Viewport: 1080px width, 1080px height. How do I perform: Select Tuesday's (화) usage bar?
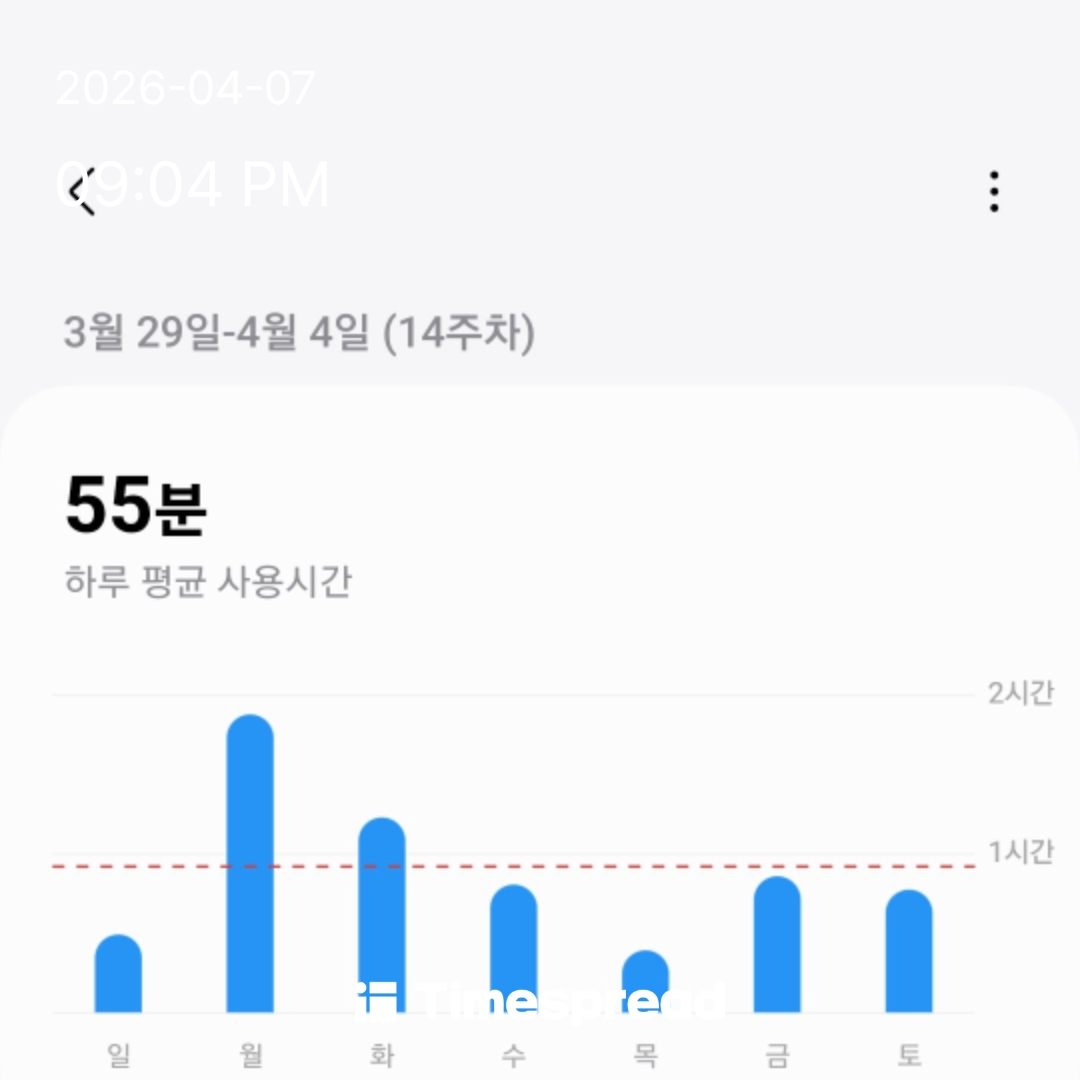382,916
